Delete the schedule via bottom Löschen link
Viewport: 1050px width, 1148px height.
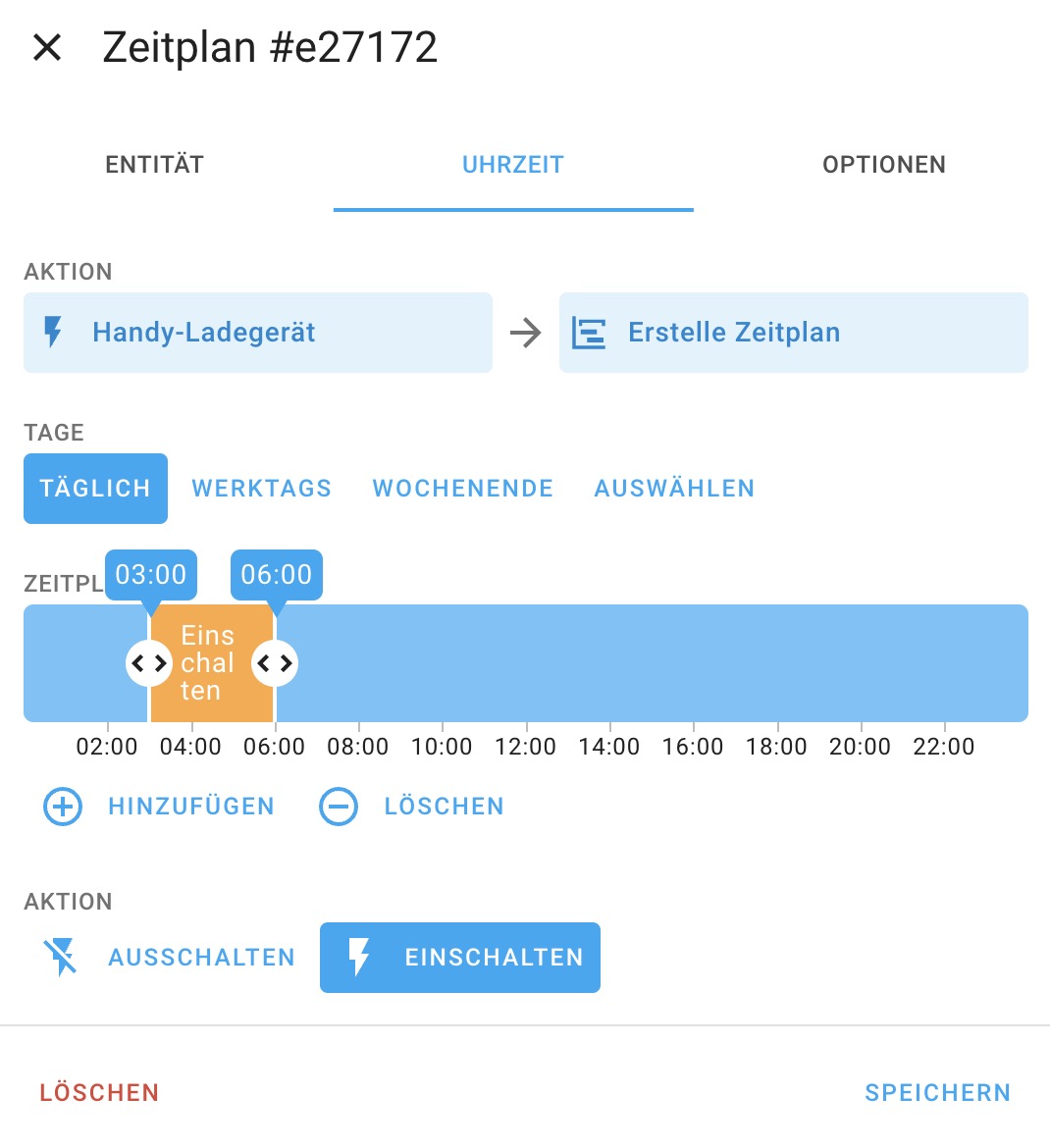pos(97,1092)
